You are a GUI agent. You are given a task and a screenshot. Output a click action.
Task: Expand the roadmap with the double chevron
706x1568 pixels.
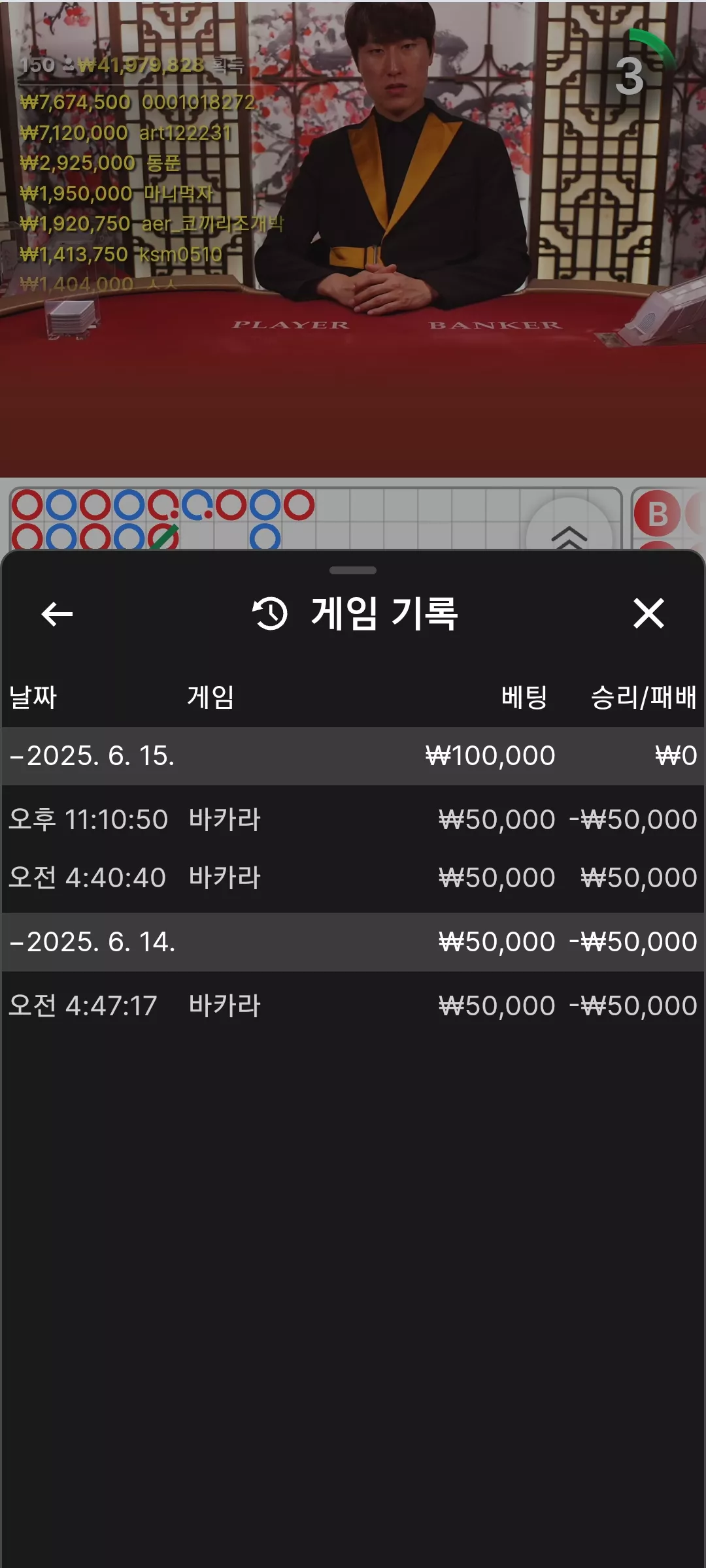pyautogui.click(x=569, y=534)
